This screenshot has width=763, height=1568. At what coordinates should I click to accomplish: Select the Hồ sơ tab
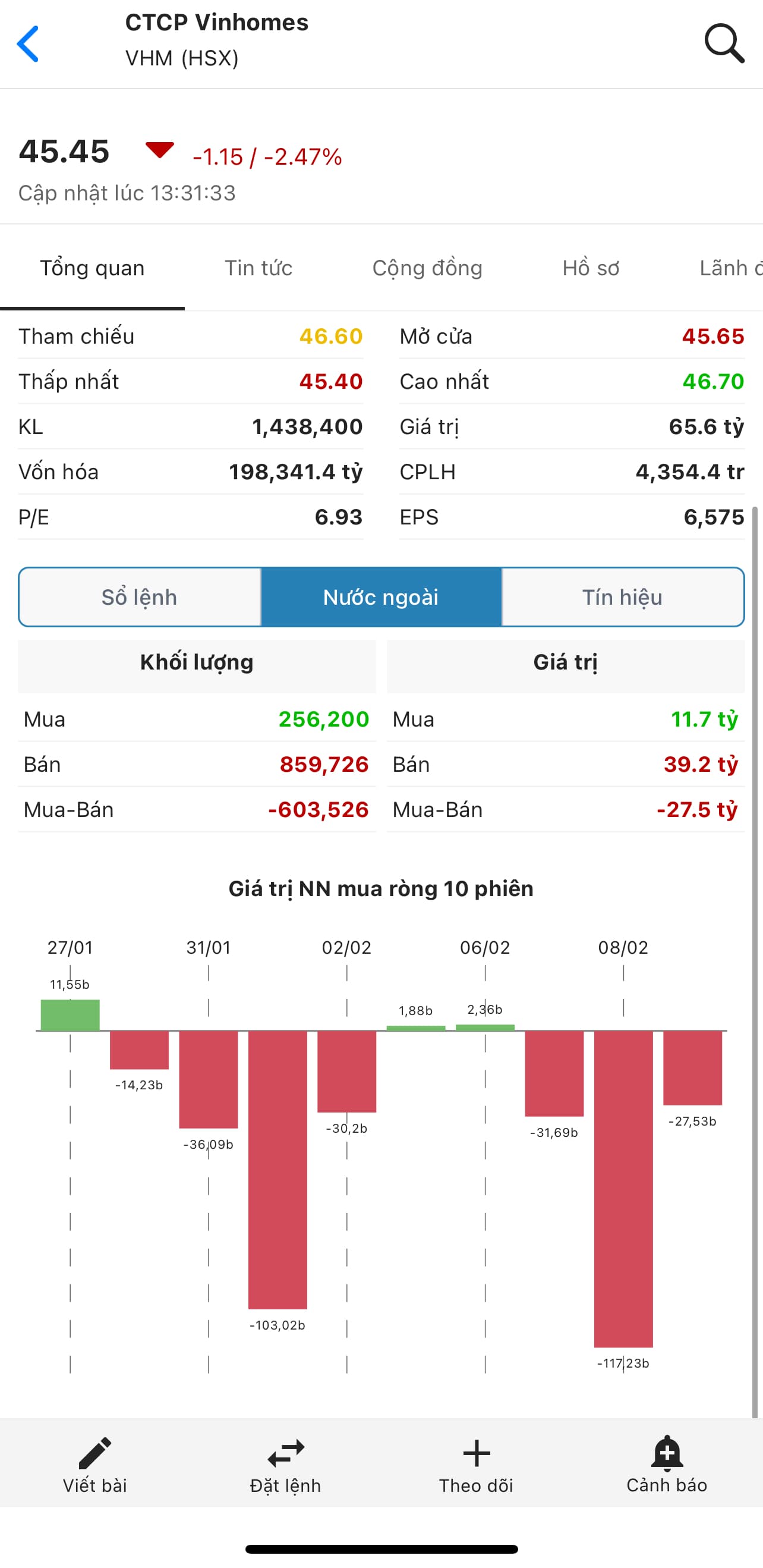590,268
